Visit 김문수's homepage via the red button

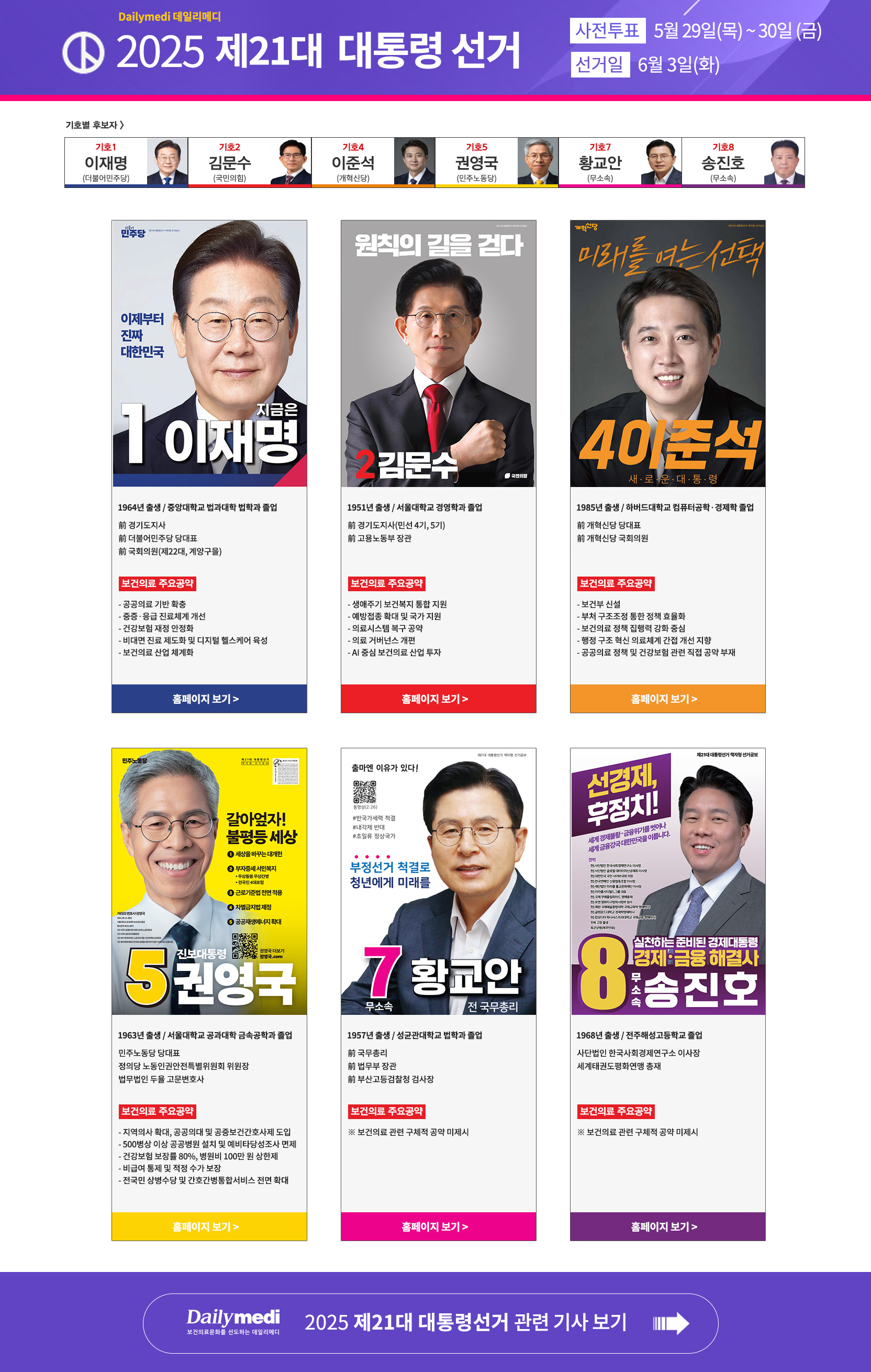(438, 699)
